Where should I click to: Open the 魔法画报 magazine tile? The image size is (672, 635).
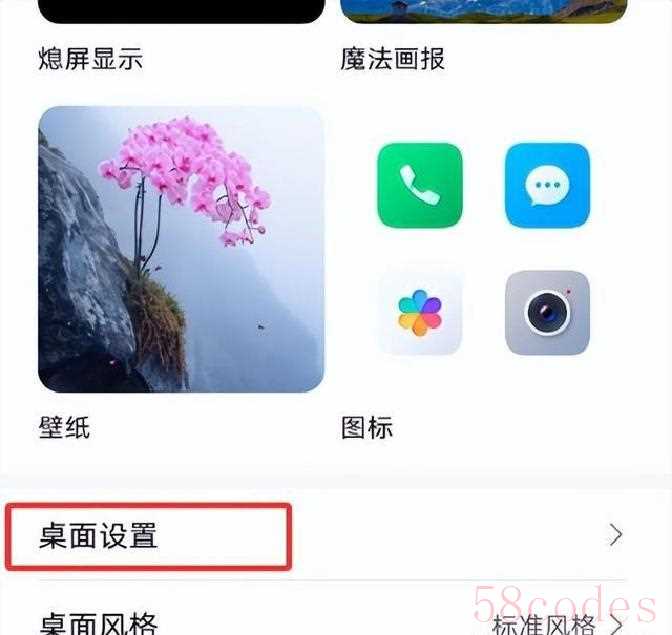pyautogui.click(x=483, y=12)
